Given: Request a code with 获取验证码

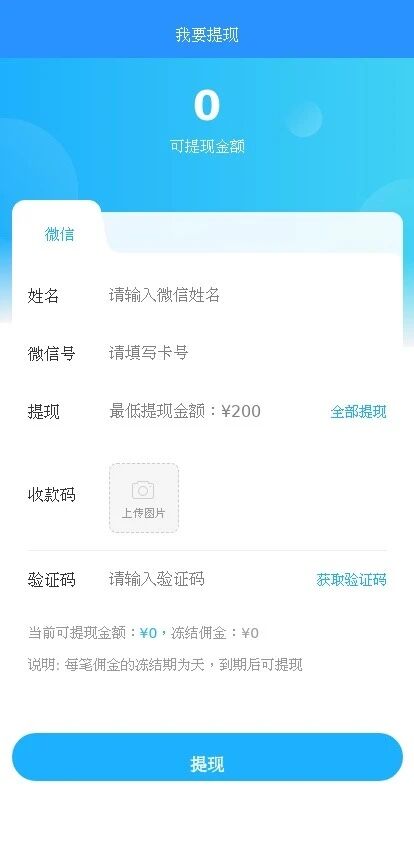Looking at the screenshot, I should [x=352, y=580].
